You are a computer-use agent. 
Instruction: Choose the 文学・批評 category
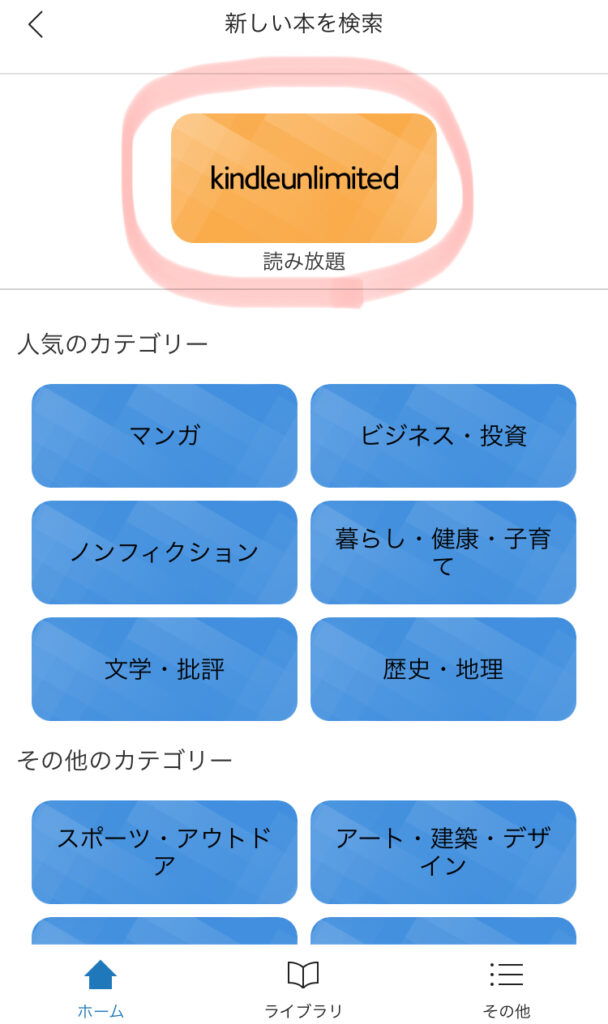click(x=165, y=669)
